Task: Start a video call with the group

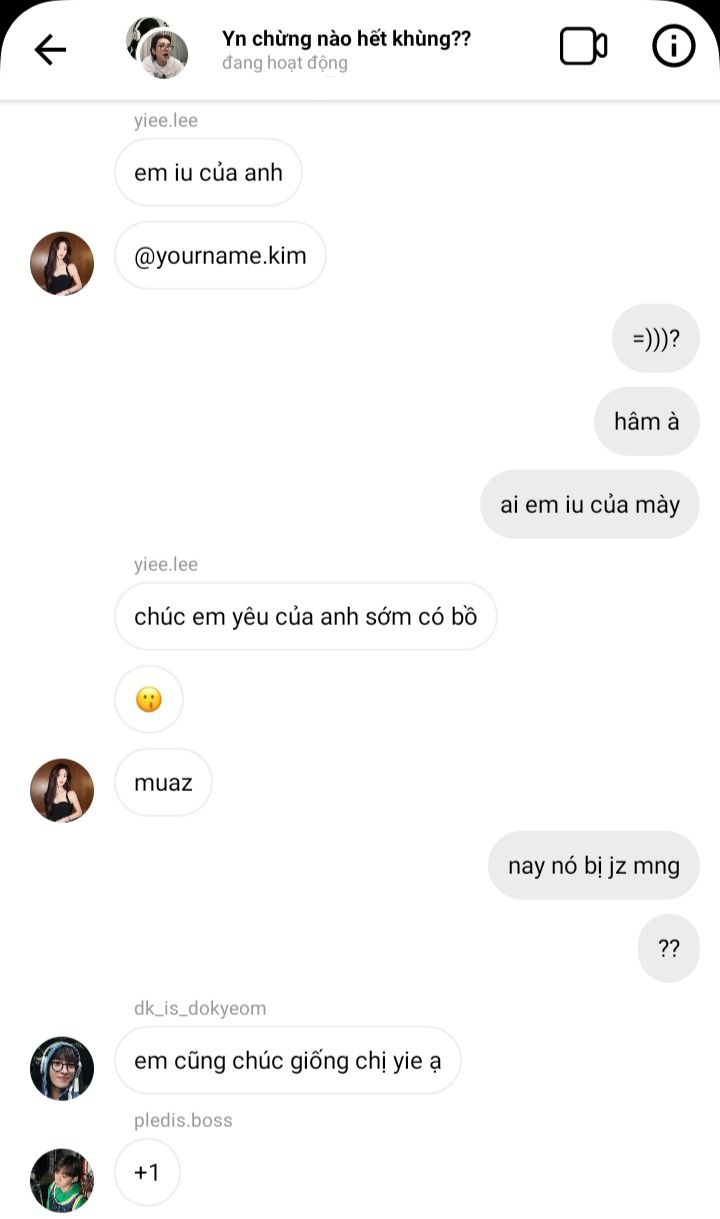Action: [x=583, y=47]
